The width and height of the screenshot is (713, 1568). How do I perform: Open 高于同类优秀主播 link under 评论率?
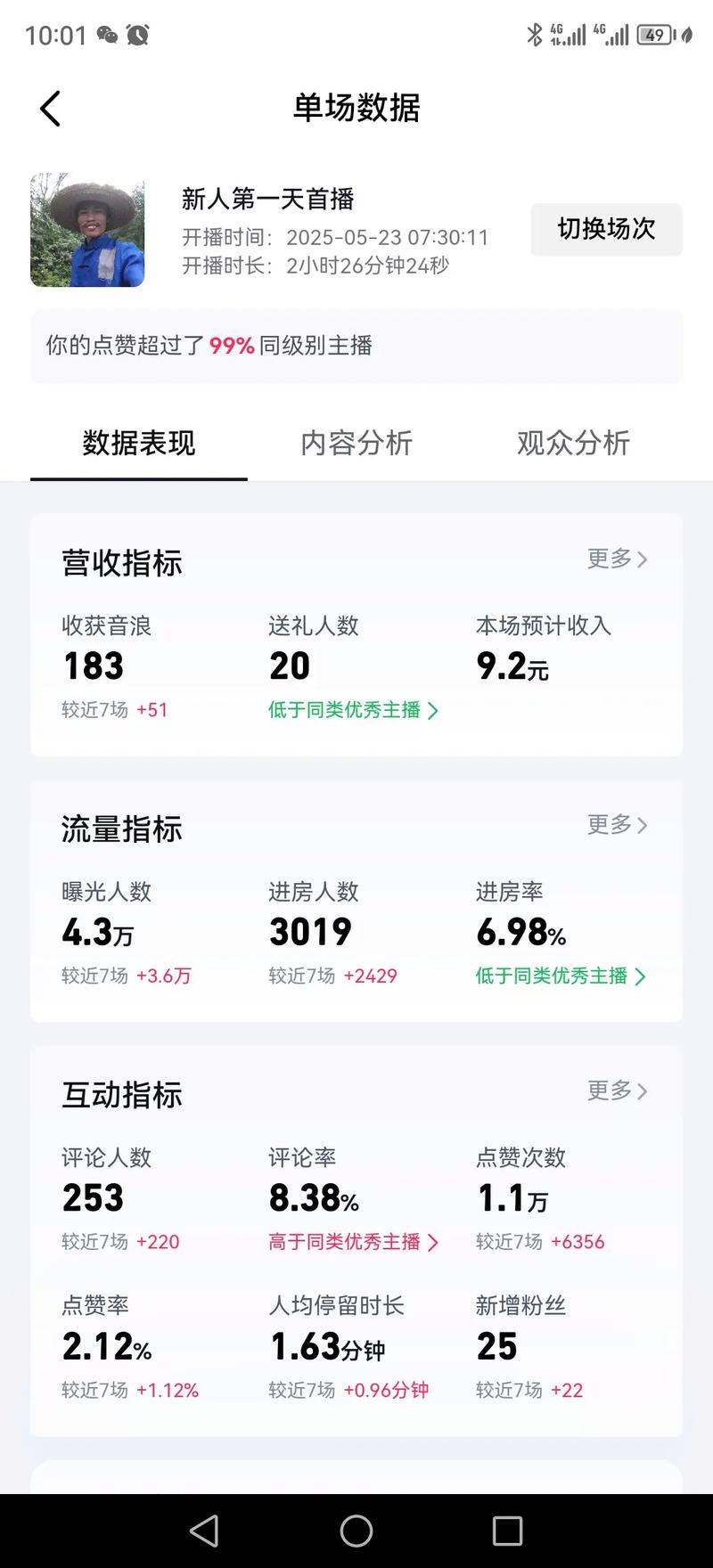pos(353,1242)
